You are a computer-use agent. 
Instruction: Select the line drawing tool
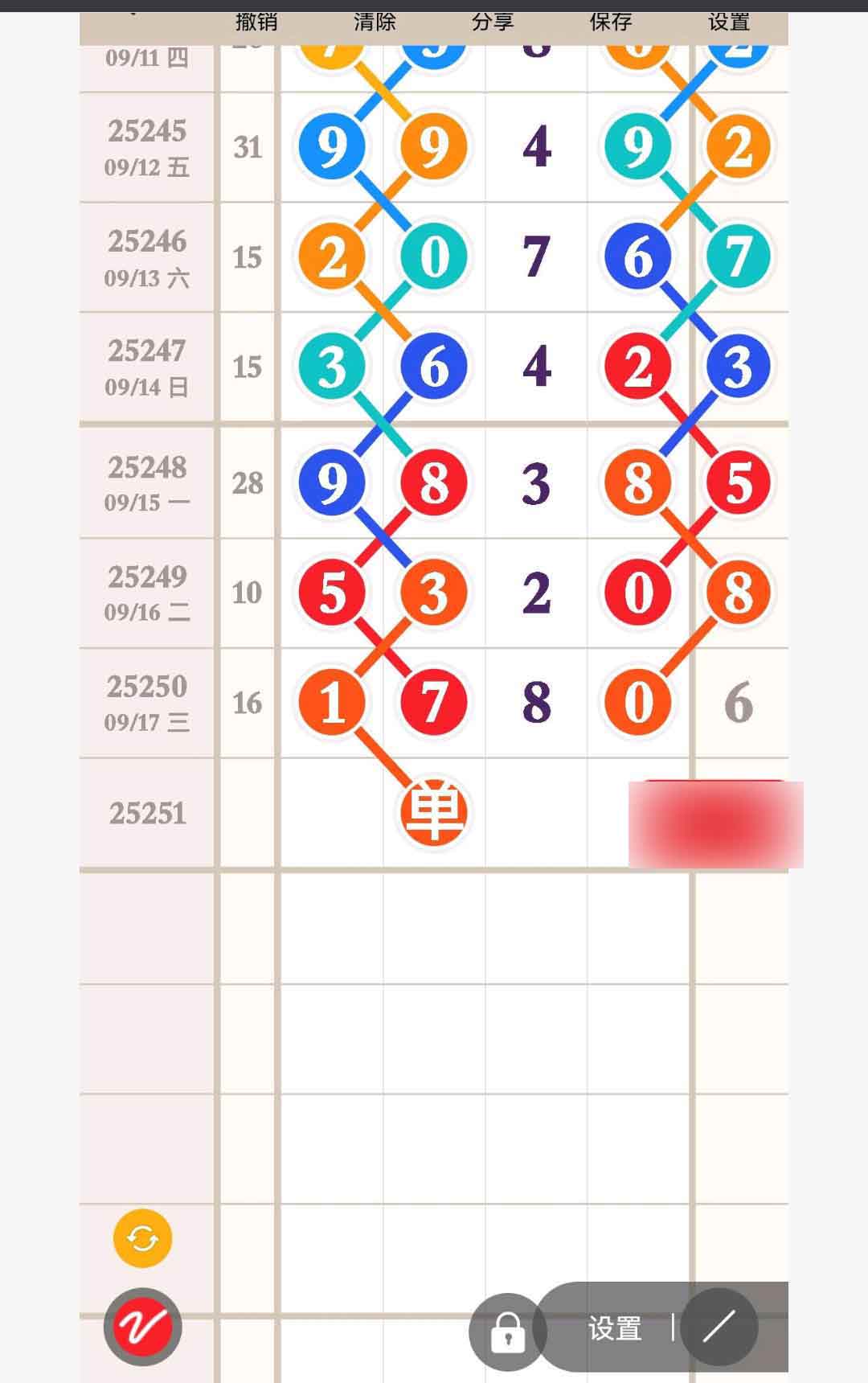pyautogui.click(x=719, y=1327)
